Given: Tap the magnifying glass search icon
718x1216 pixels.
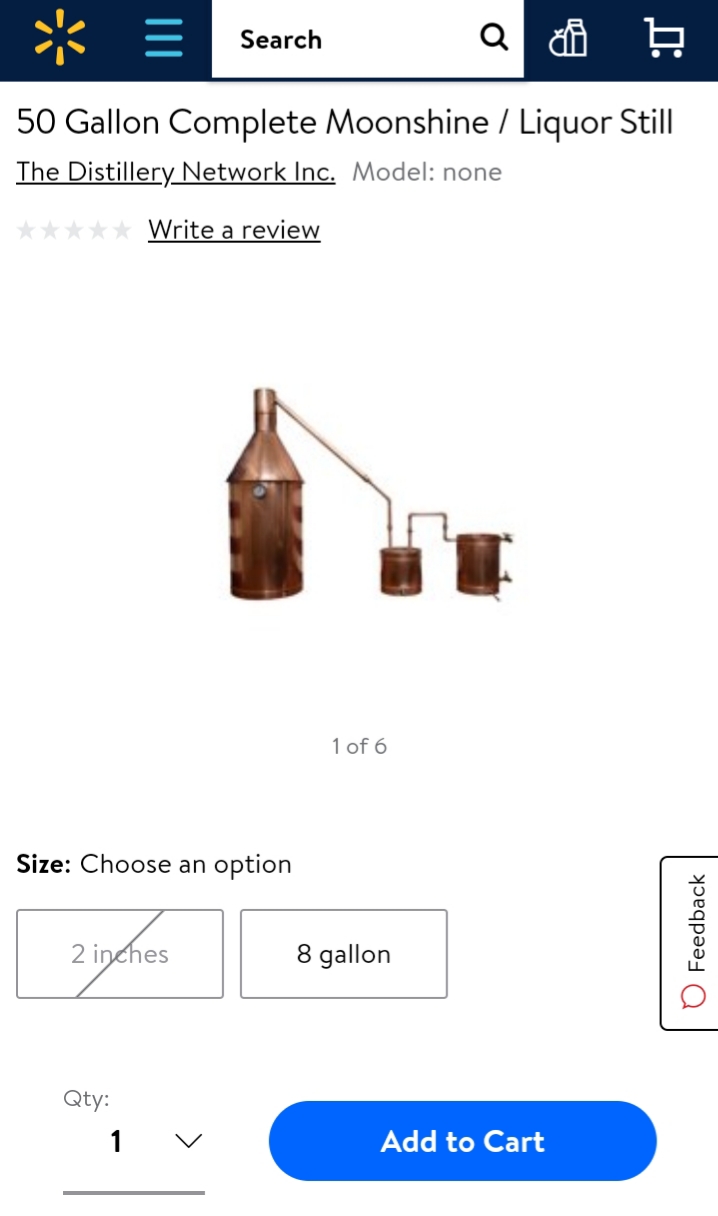Looking at the screenshot, I should click(x=494, y=38).
